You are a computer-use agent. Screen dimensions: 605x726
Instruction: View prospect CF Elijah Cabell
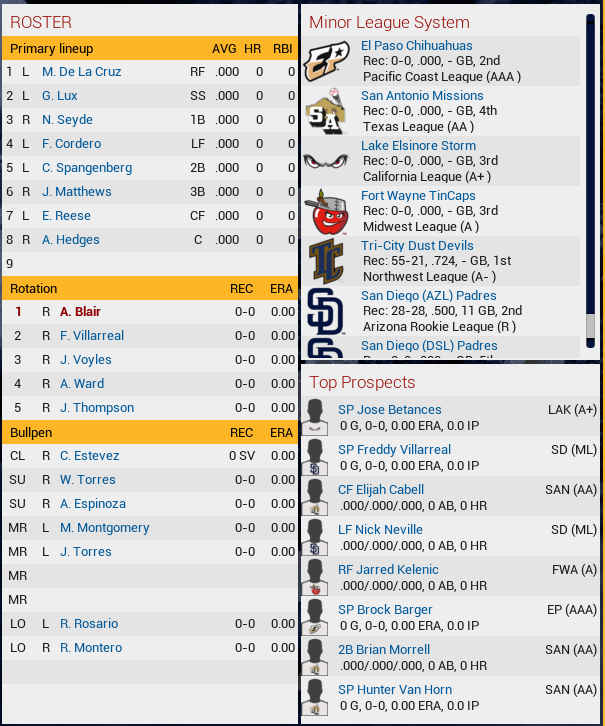381,490
